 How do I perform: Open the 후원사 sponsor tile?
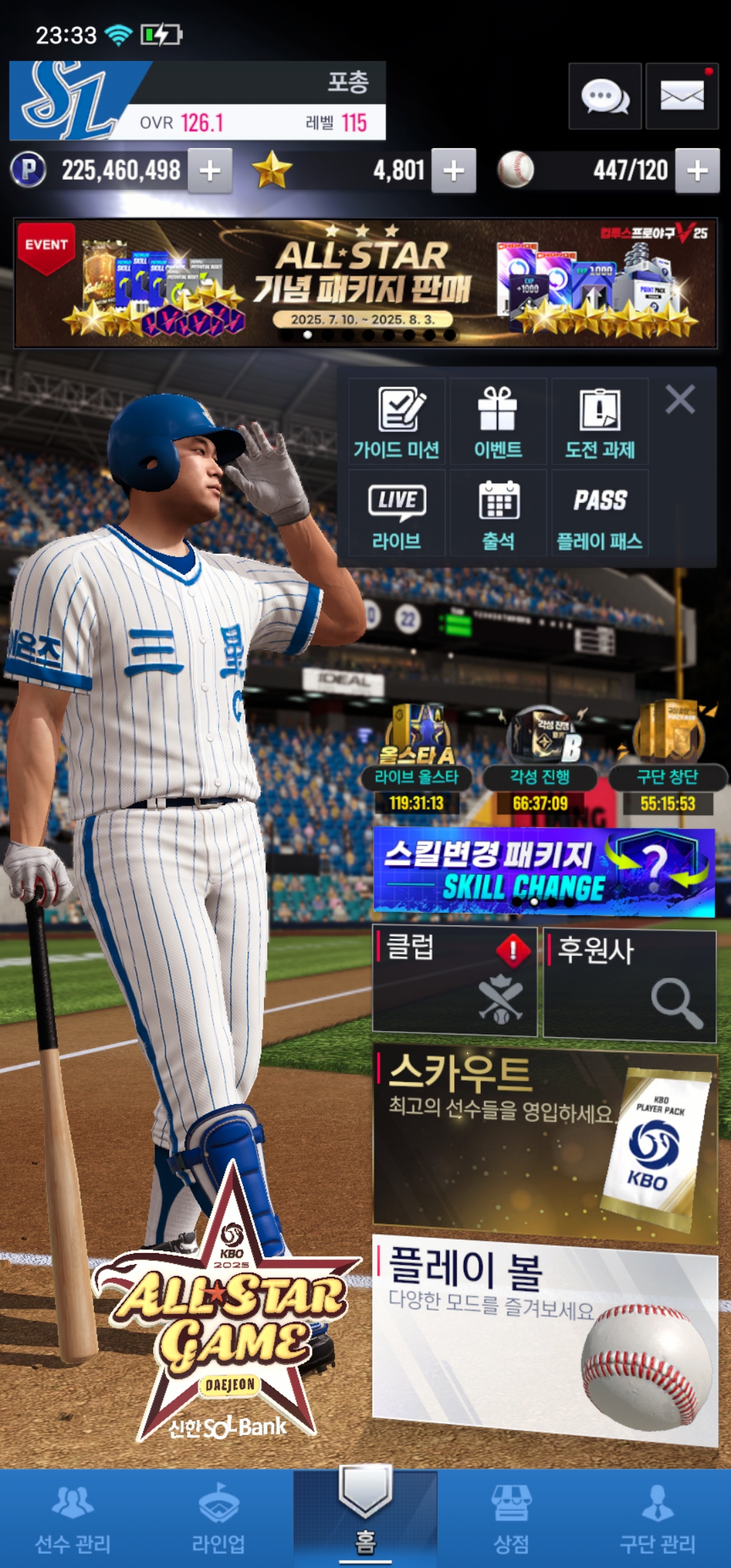629,985
